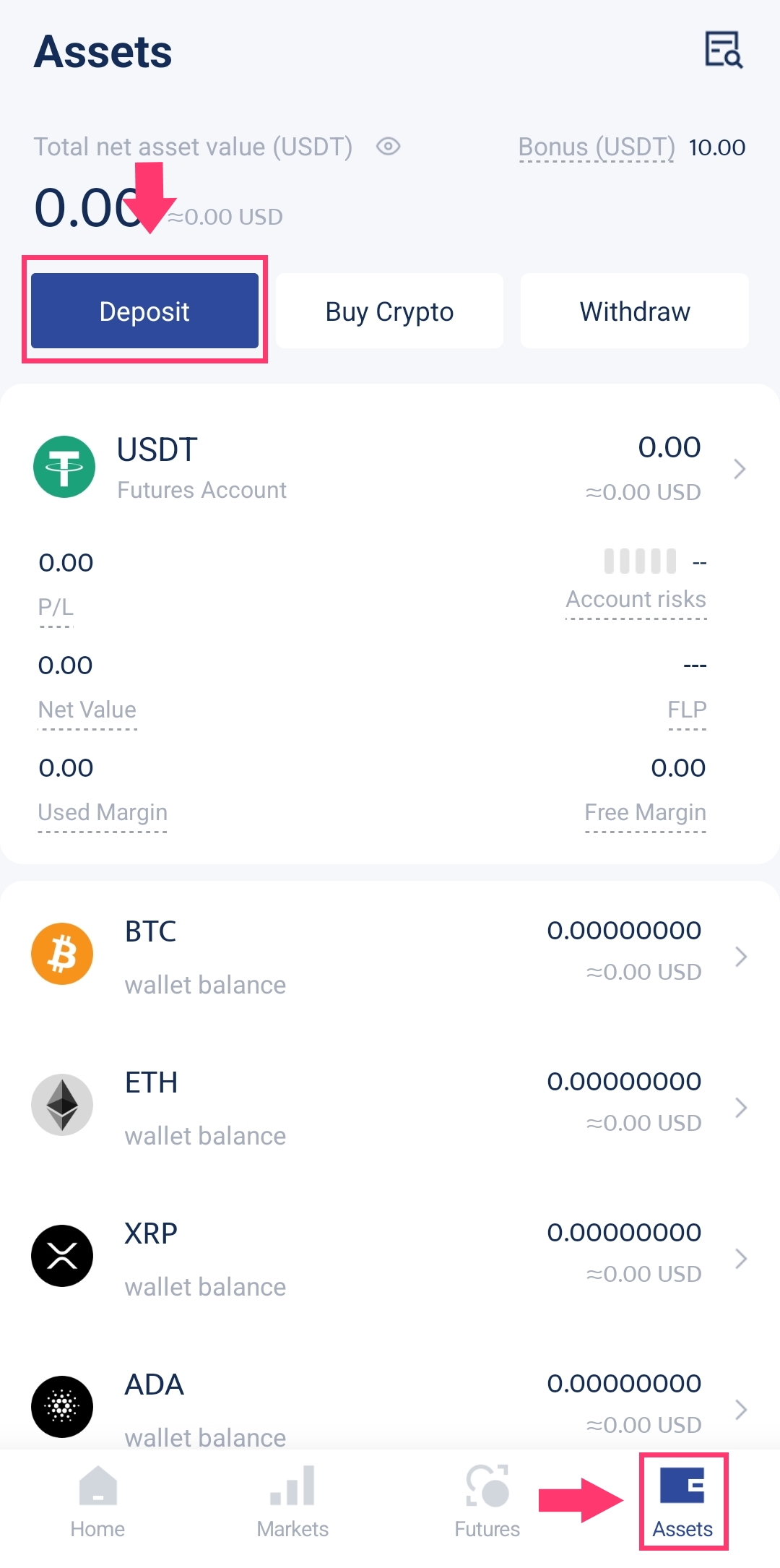Switch to the Futures tab

click(x=487, y=1503)
